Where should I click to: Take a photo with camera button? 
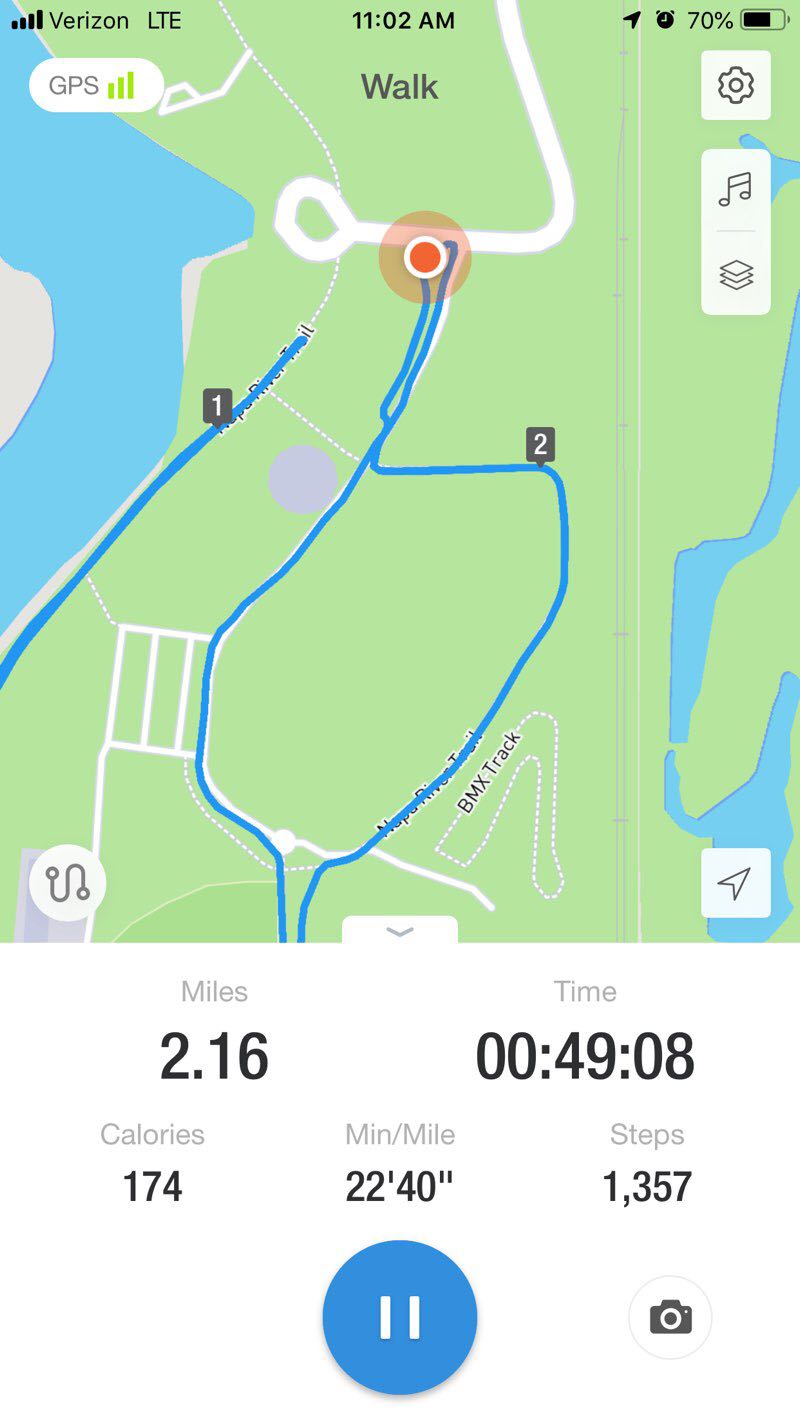point(670,1317)
